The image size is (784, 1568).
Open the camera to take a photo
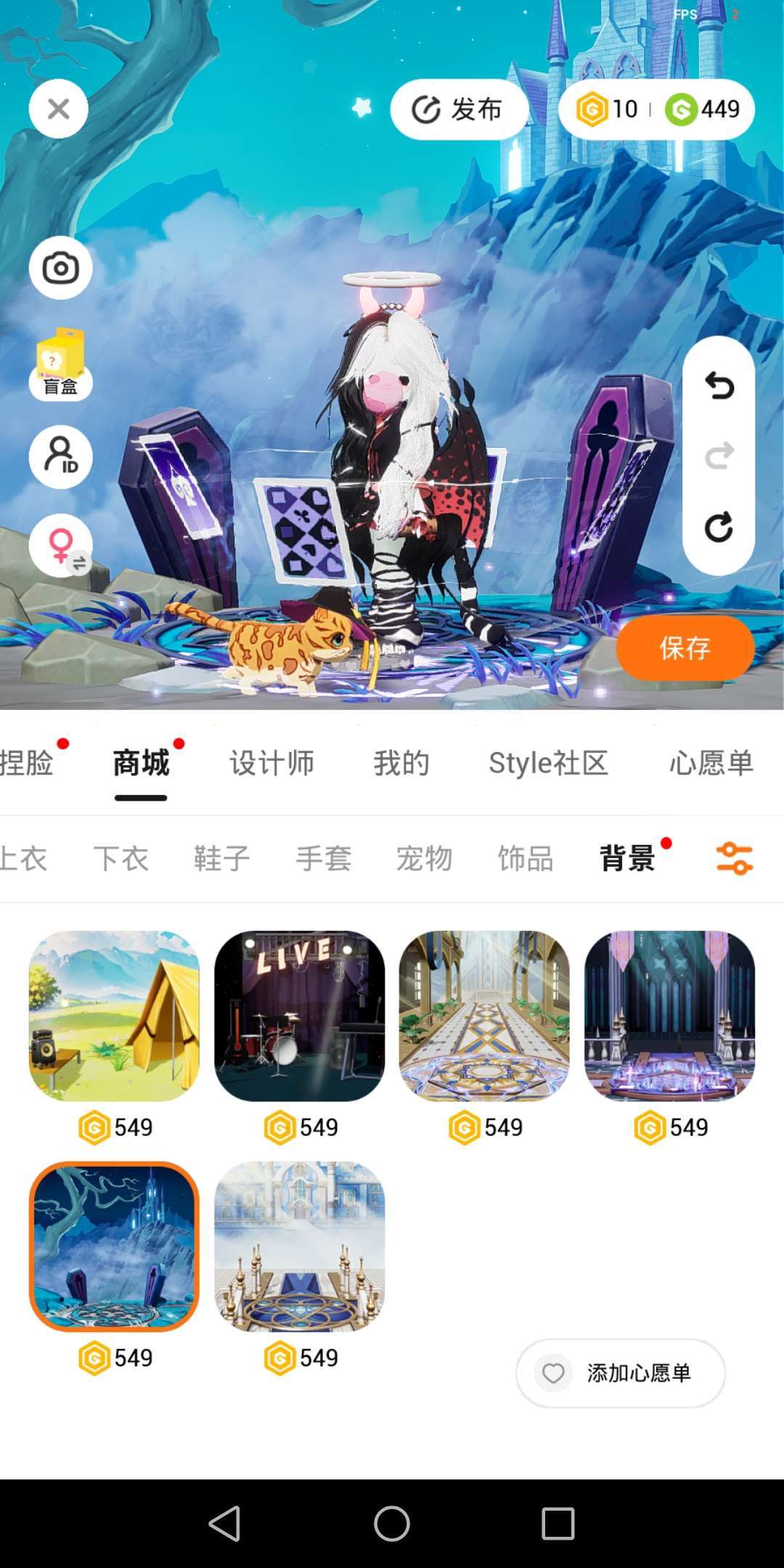(x=60, y=268)
